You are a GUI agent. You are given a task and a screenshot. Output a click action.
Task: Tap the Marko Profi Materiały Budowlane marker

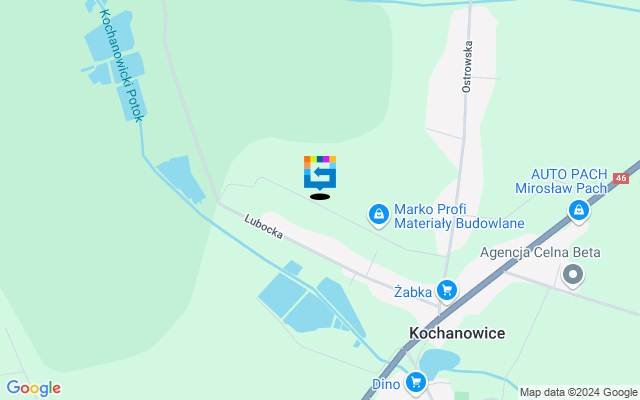click(x=379, y=213)
